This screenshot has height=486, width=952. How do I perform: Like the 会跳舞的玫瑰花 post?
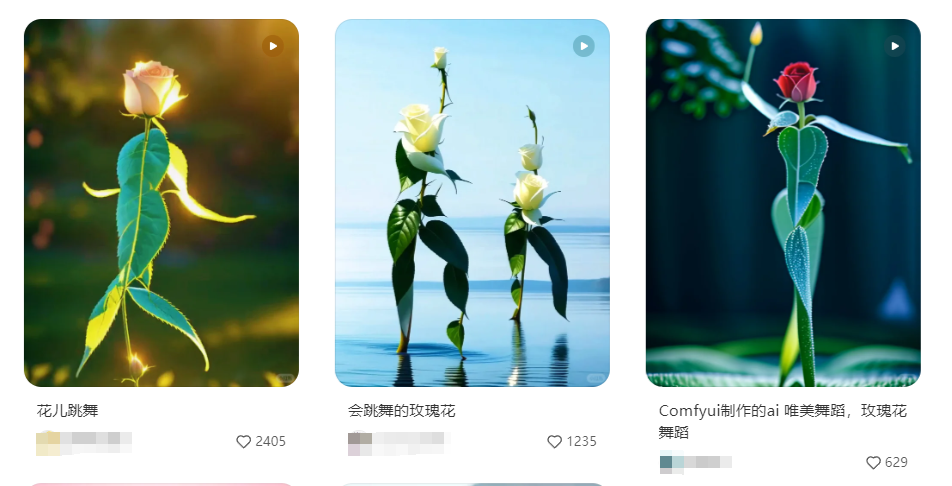(x=555, y=441)
